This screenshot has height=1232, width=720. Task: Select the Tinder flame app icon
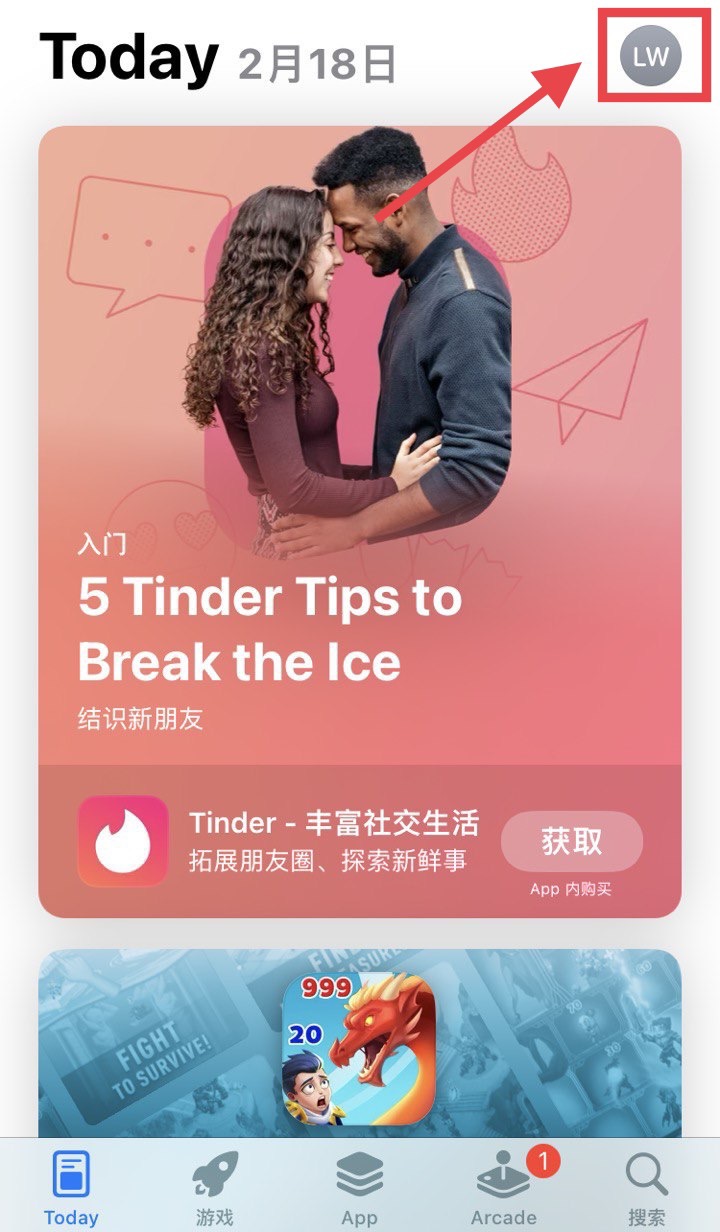pos(122,840)
